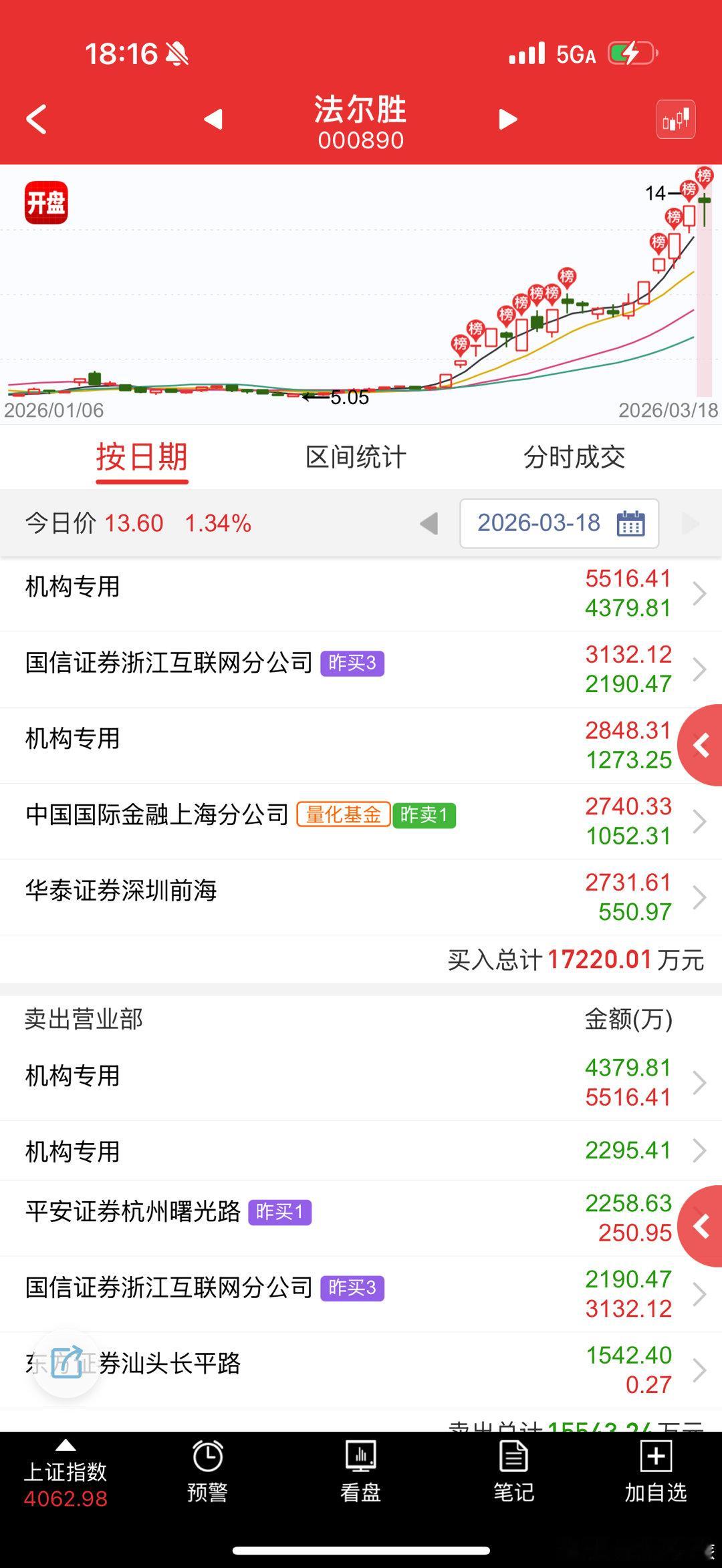Collapse the red side panel arrow
The height and width of the screenshot is (1568, 722).
[x=701, y=745]
